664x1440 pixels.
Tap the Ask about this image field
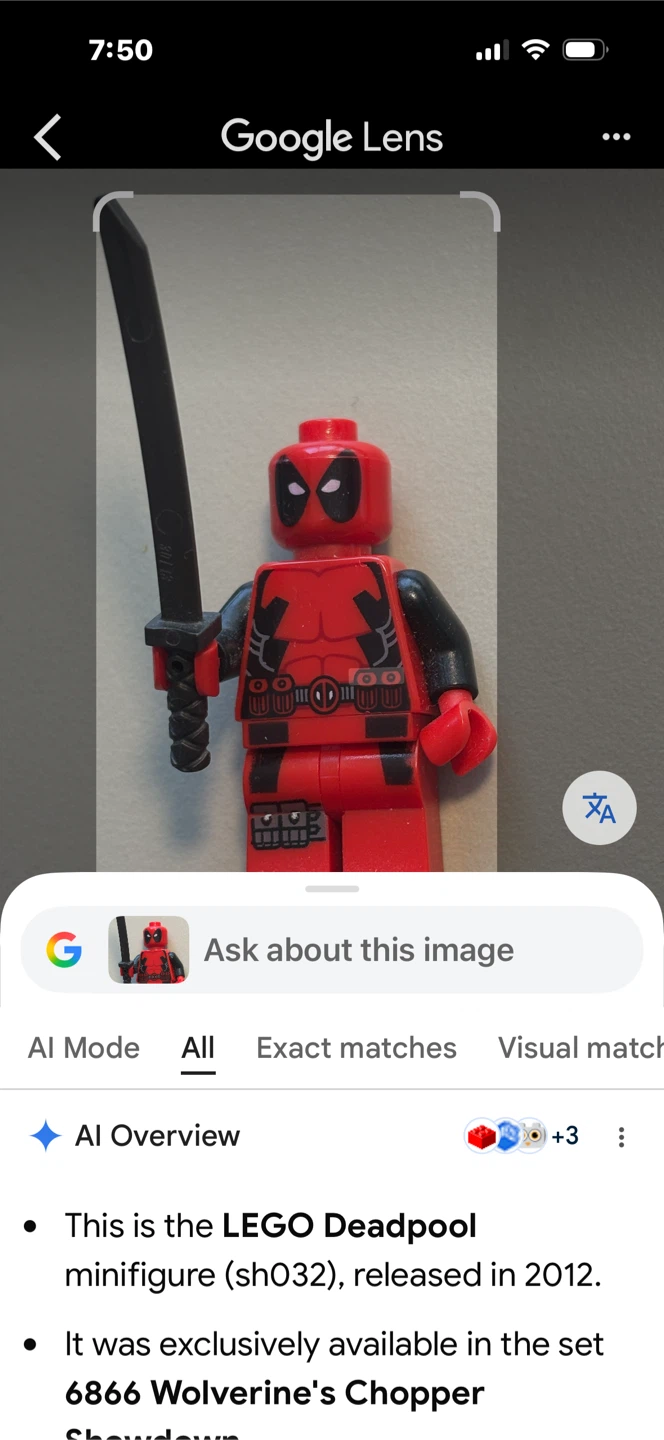pyautogui.click(x=332, y=950)
